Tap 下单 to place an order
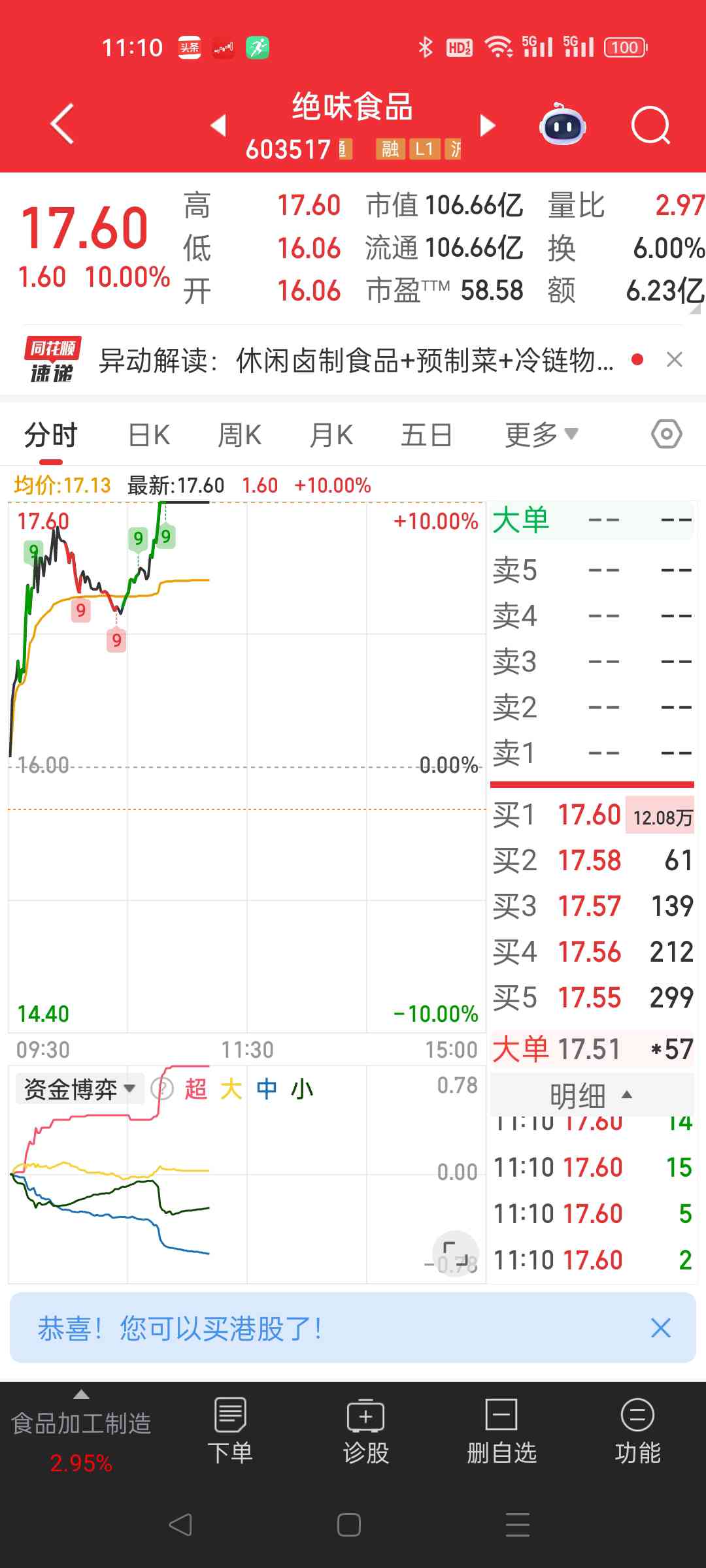 point(230,1431)
